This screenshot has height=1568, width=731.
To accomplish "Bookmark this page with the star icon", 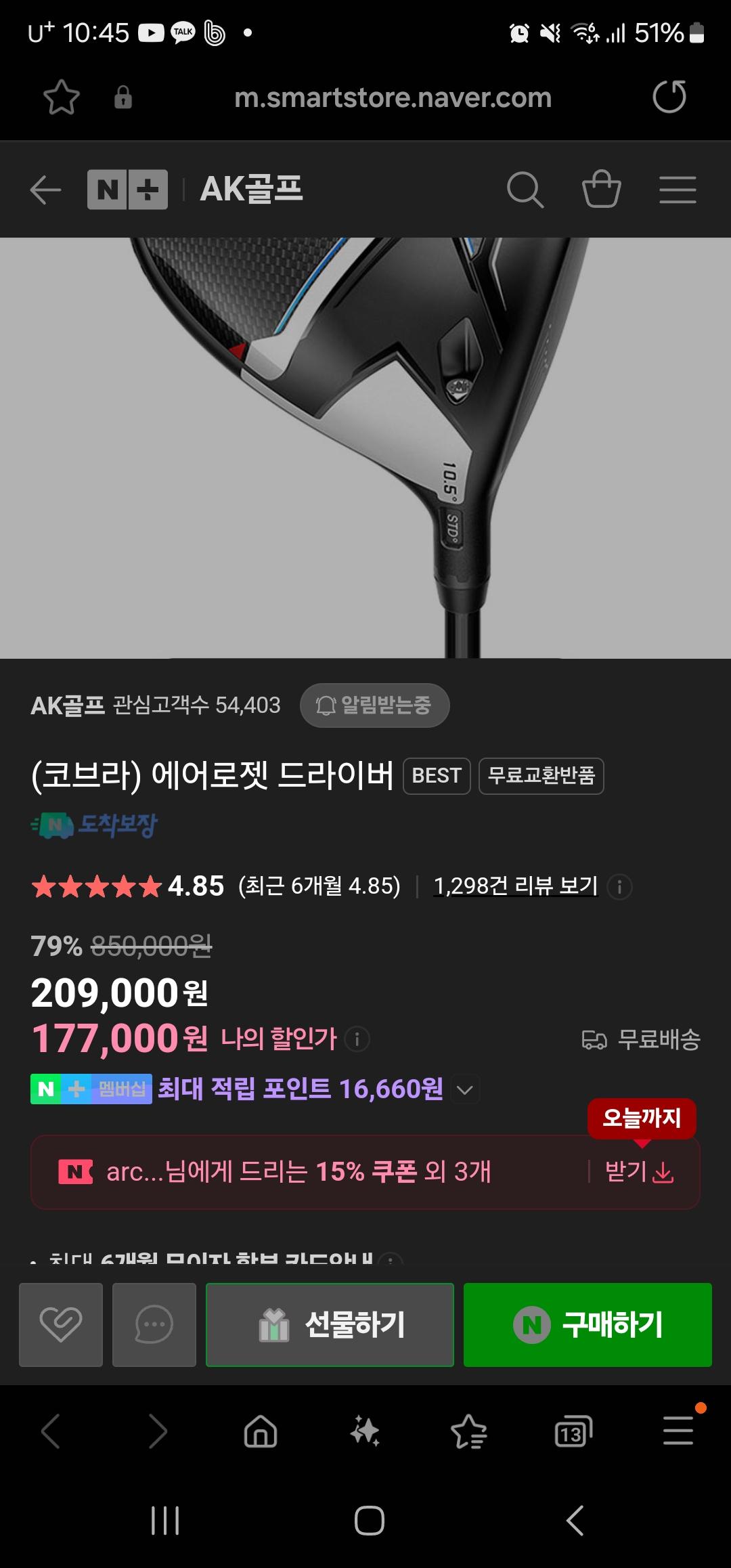I will 62,97.
